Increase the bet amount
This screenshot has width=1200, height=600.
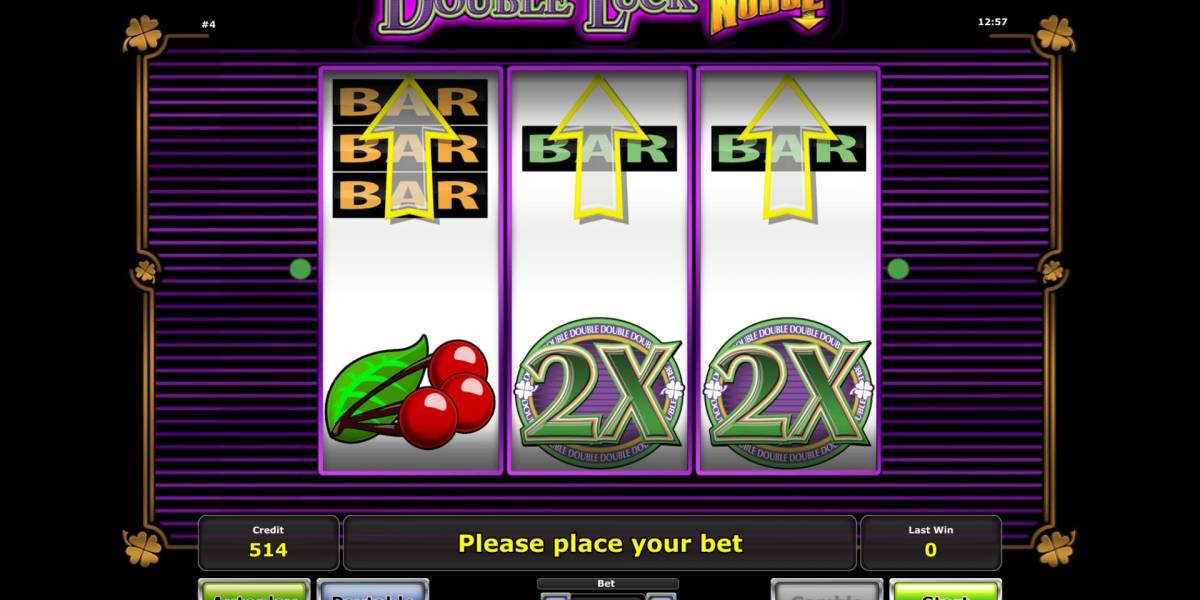pos(661,596)
